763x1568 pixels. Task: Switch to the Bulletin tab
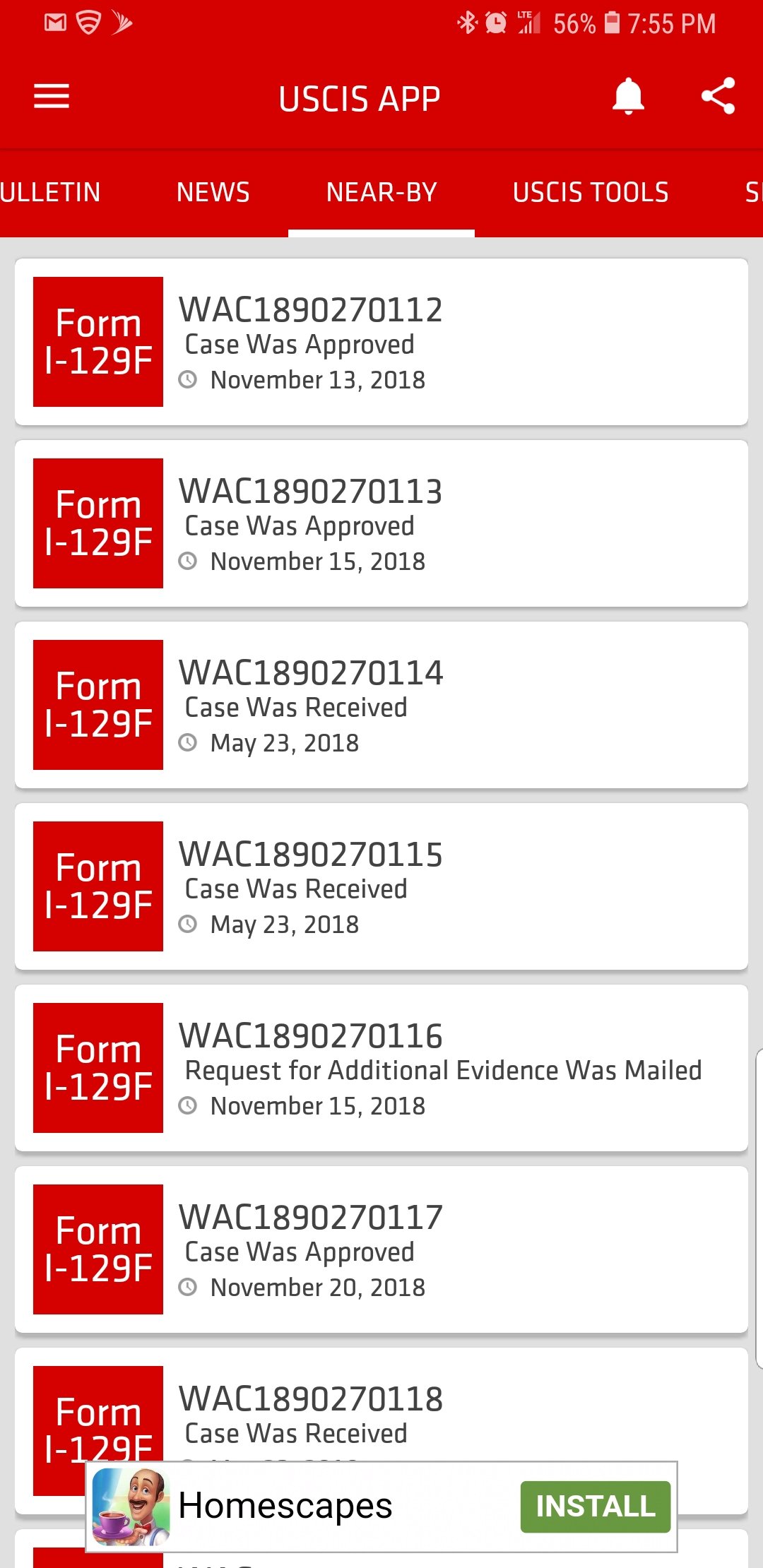coord(50,192)
